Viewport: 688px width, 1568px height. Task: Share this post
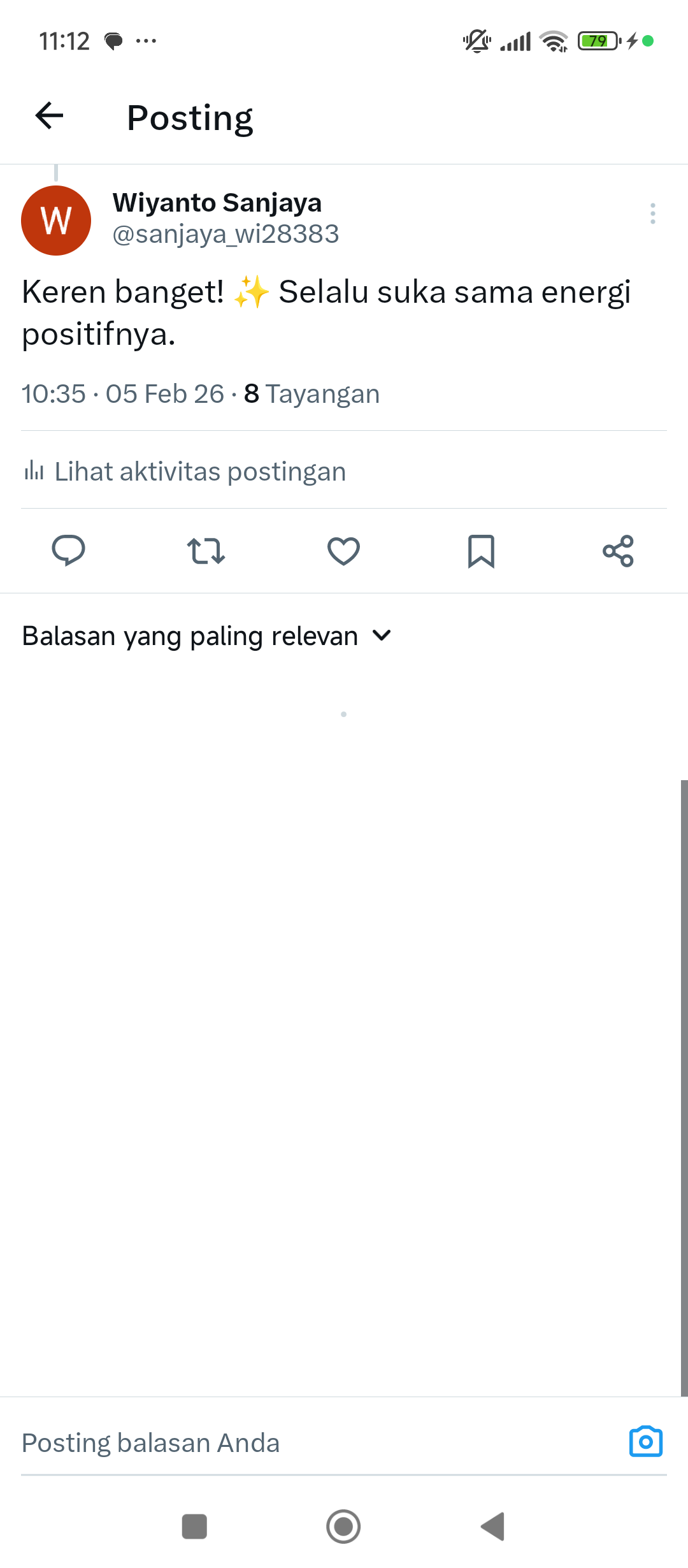(x=618, y=551)
